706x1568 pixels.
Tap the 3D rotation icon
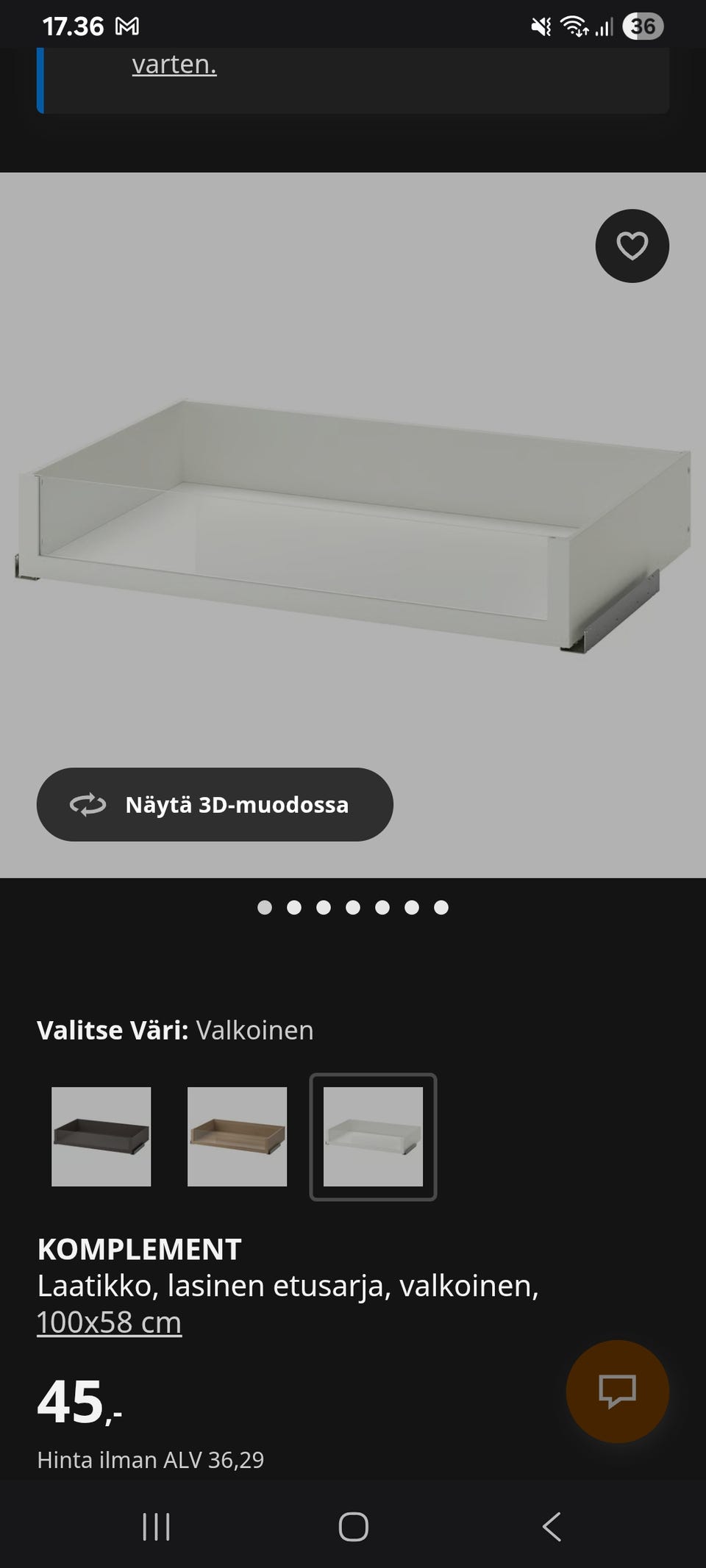pyautogui.click(x=88, y=804)
